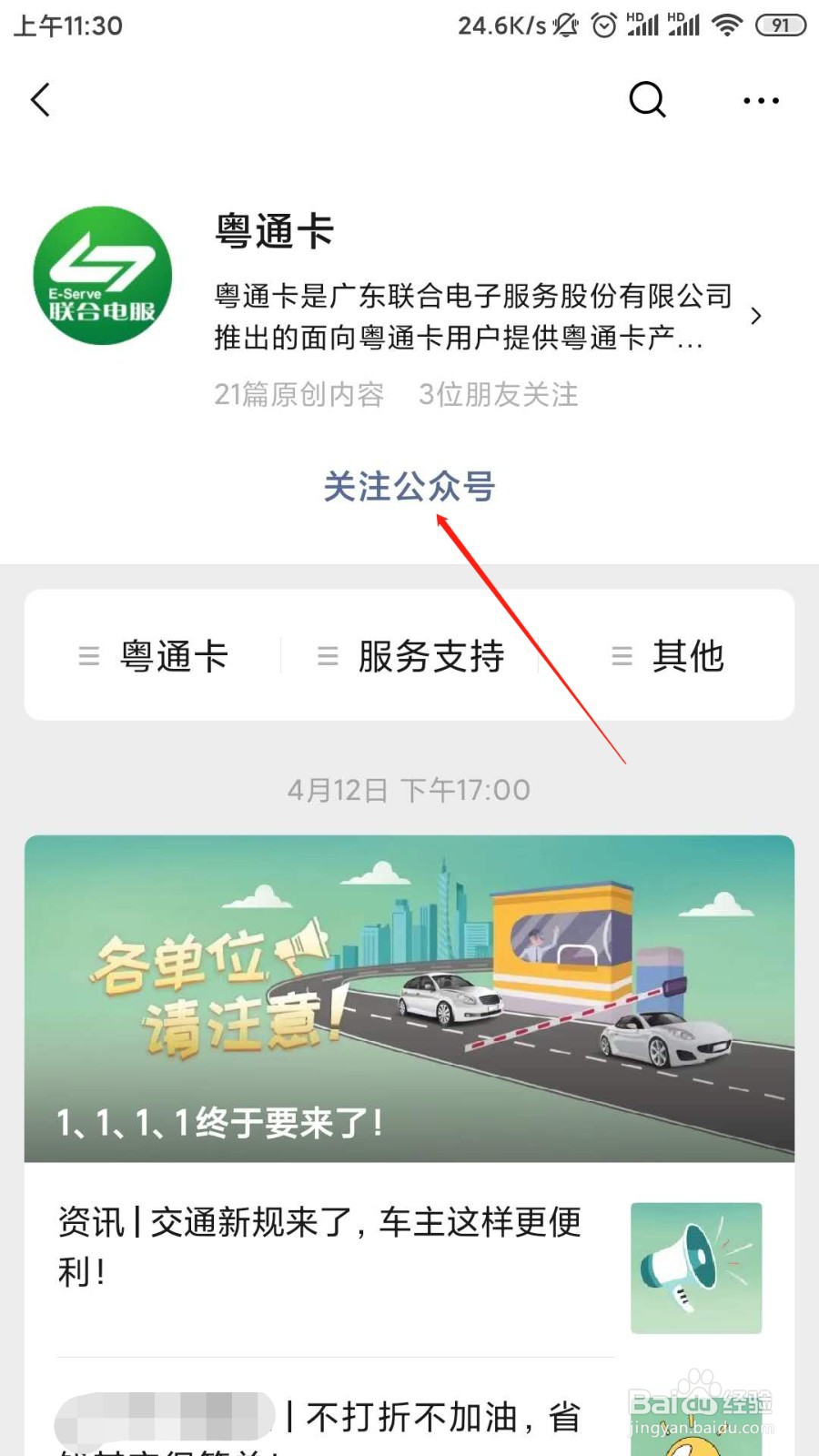The height and width of the screenshot is (1456, 819).
Task: Click the 关注公众号 follow button
Action: 409,487
